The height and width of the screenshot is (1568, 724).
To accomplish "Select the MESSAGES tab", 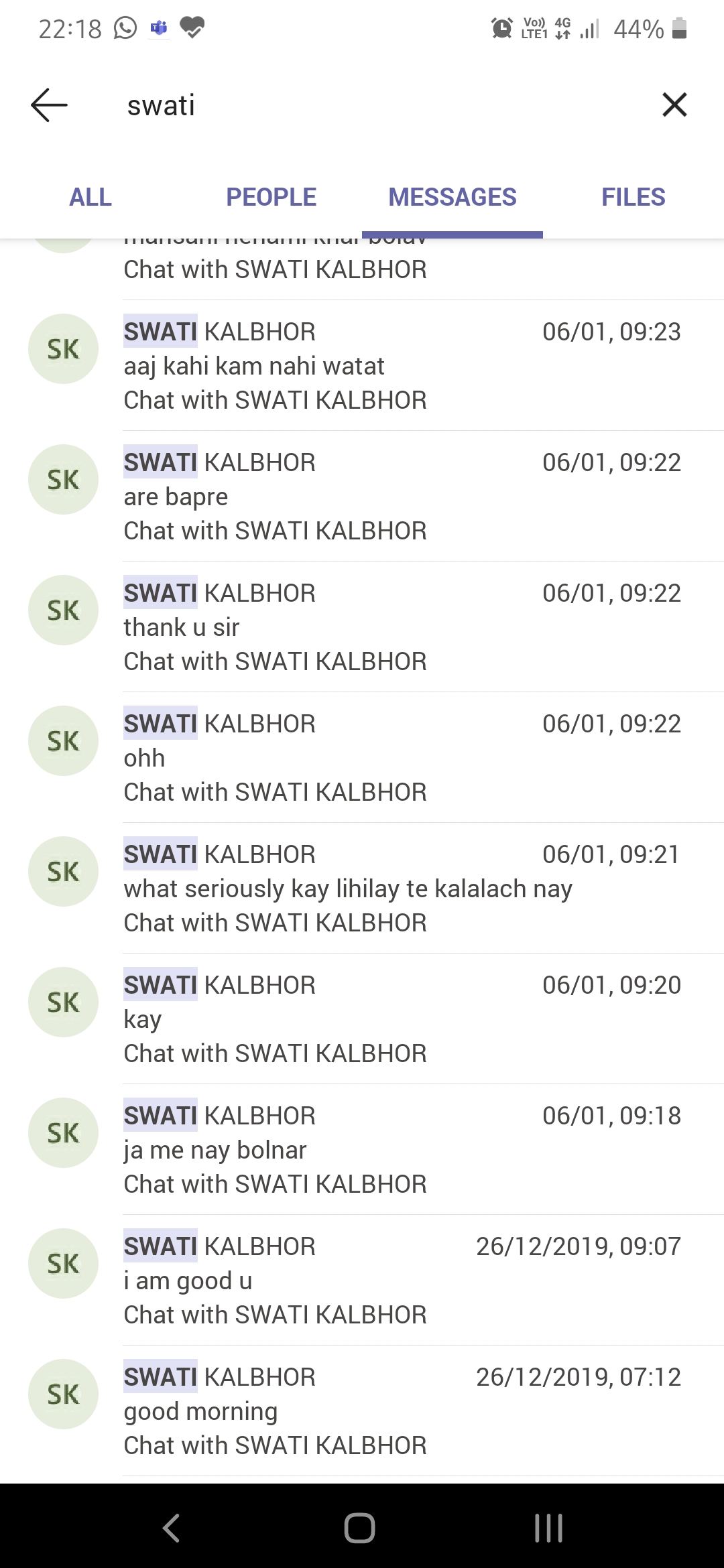I will pyautogui.click(x=452, y=197).
